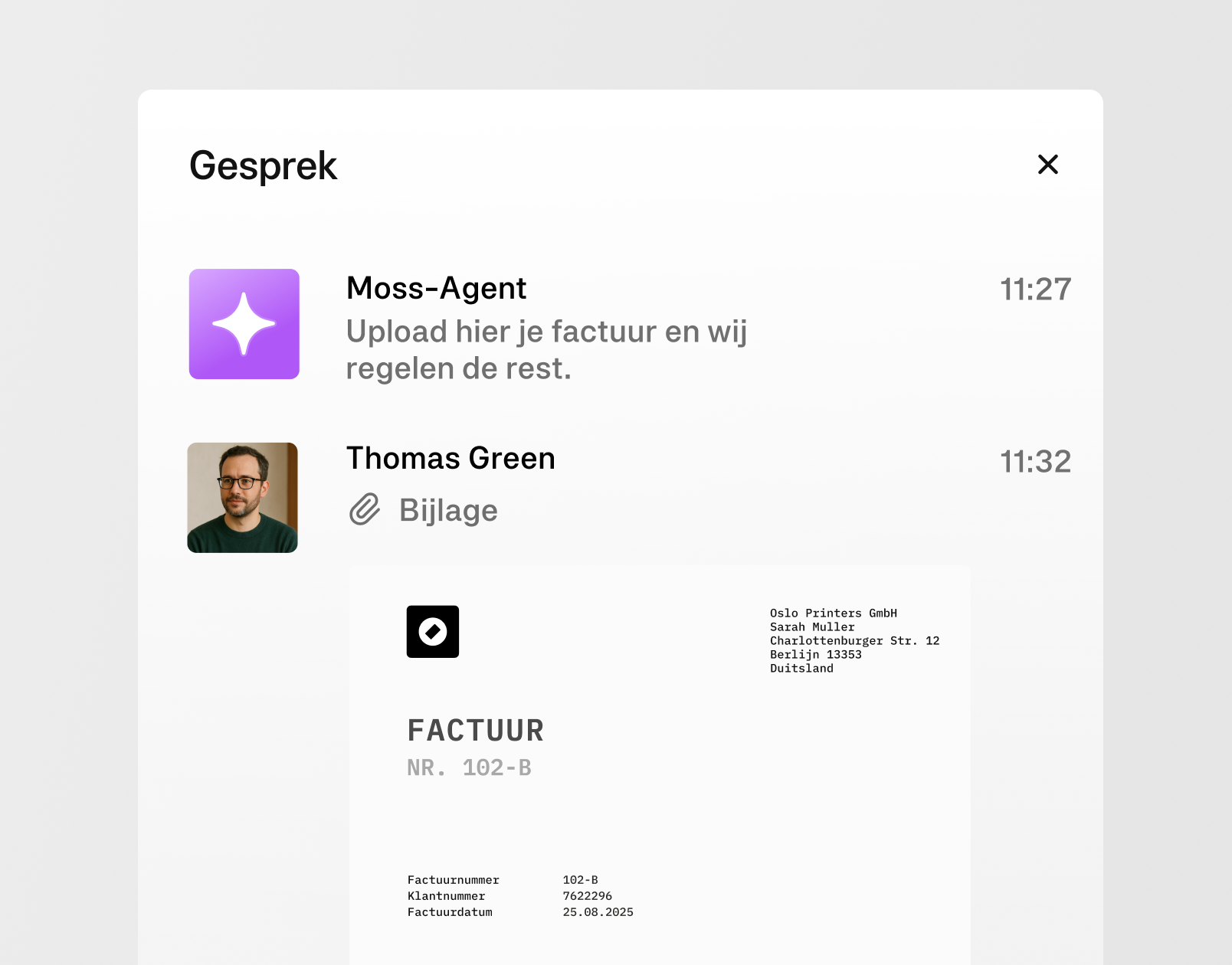Screen dimensions: 1232x965
Task: Open the attached factuur 102-B preview
Action: [x=659, y=766]
